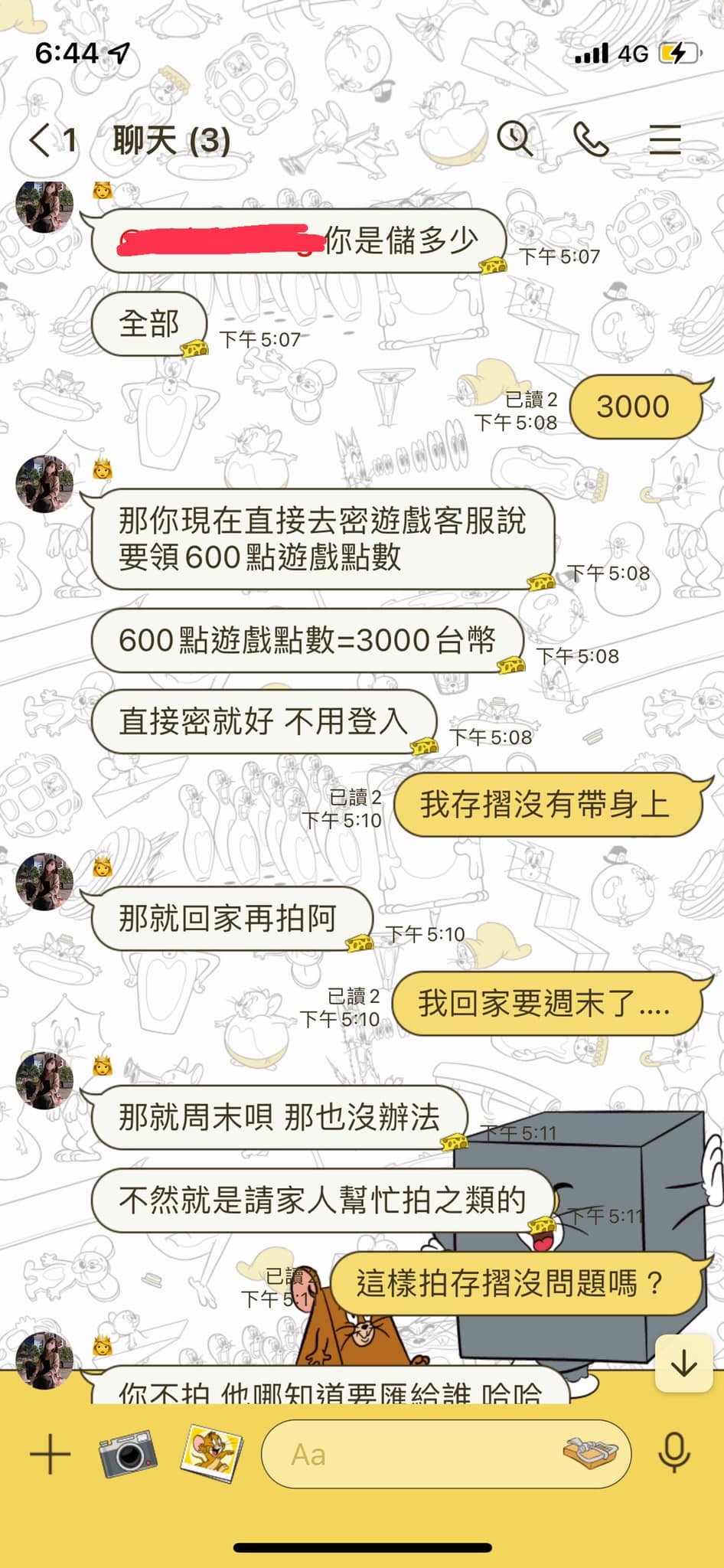Open the plus attachment menu
This screenshot has height=1568, width=724.
[50, 1454]
